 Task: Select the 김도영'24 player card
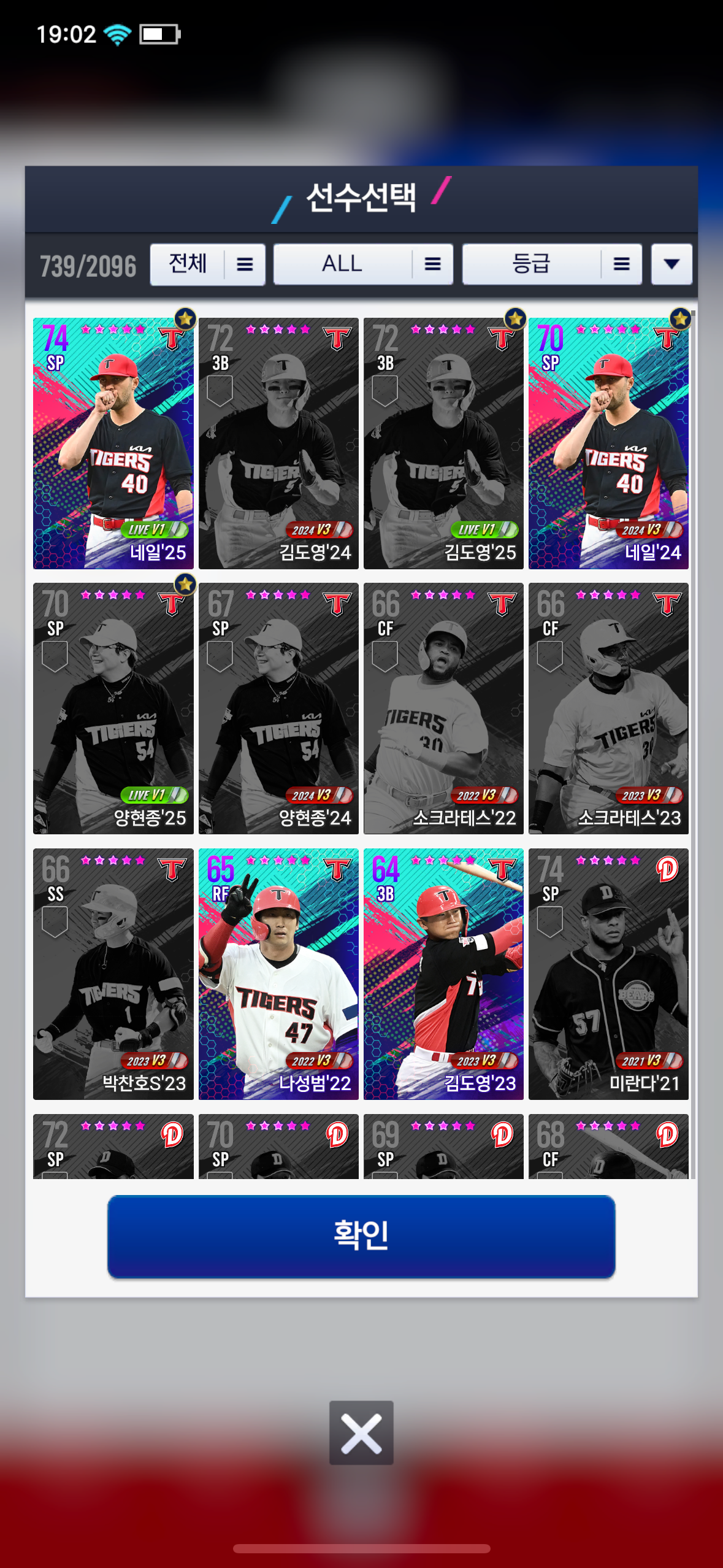tap(278, 443)
